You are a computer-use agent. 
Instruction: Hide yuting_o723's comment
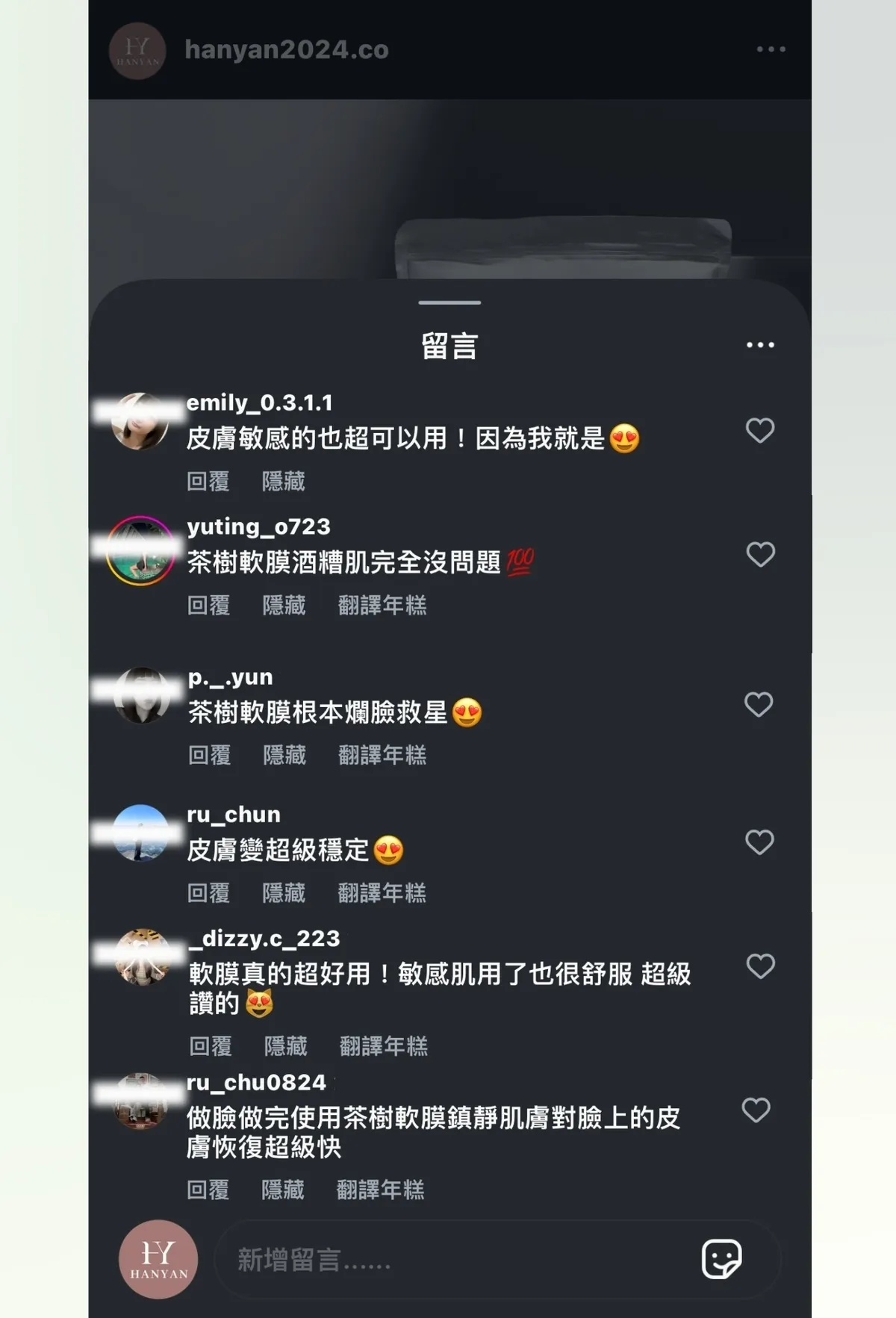tap(284, 605)
